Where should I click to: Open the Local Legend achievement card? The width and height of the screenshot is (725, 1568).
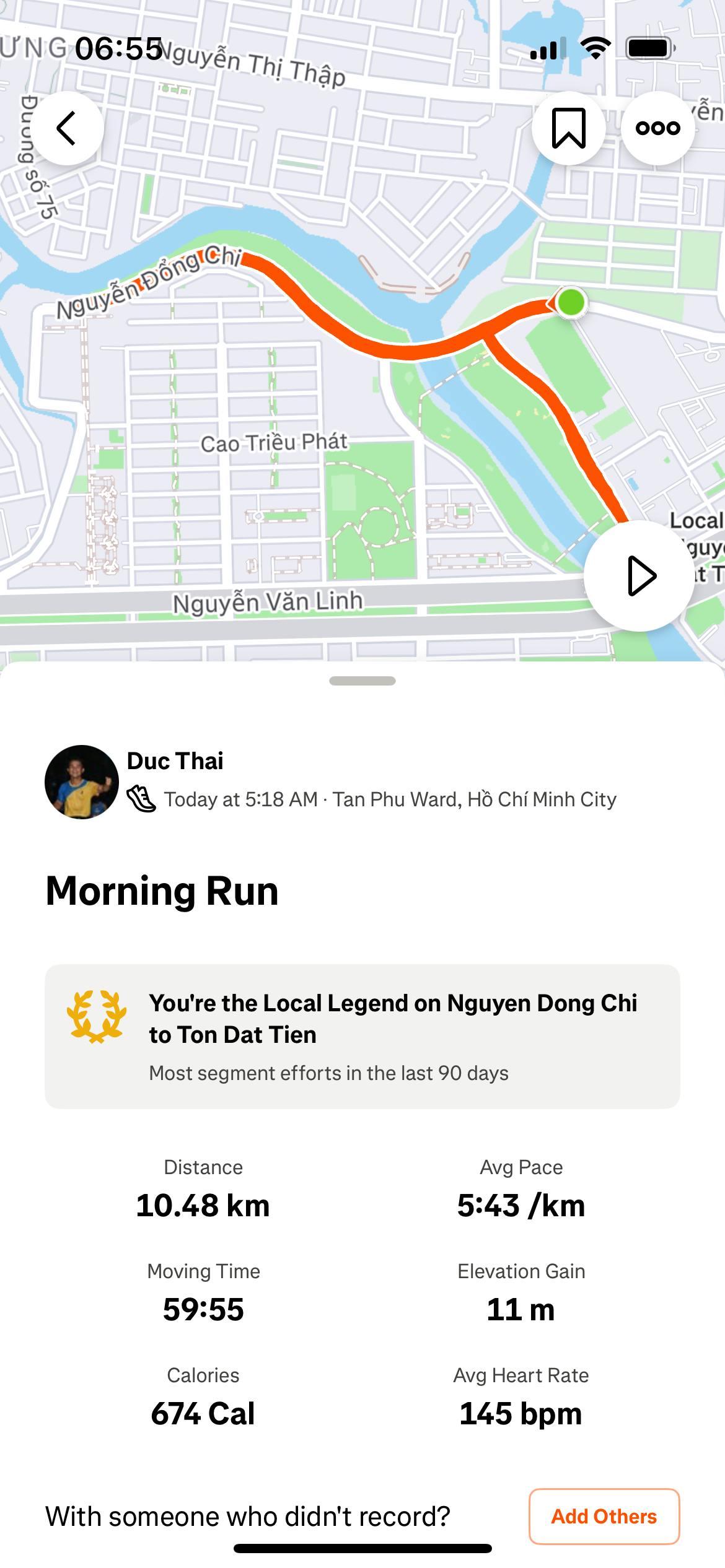pyautogui.click(x=362, y=1036)
